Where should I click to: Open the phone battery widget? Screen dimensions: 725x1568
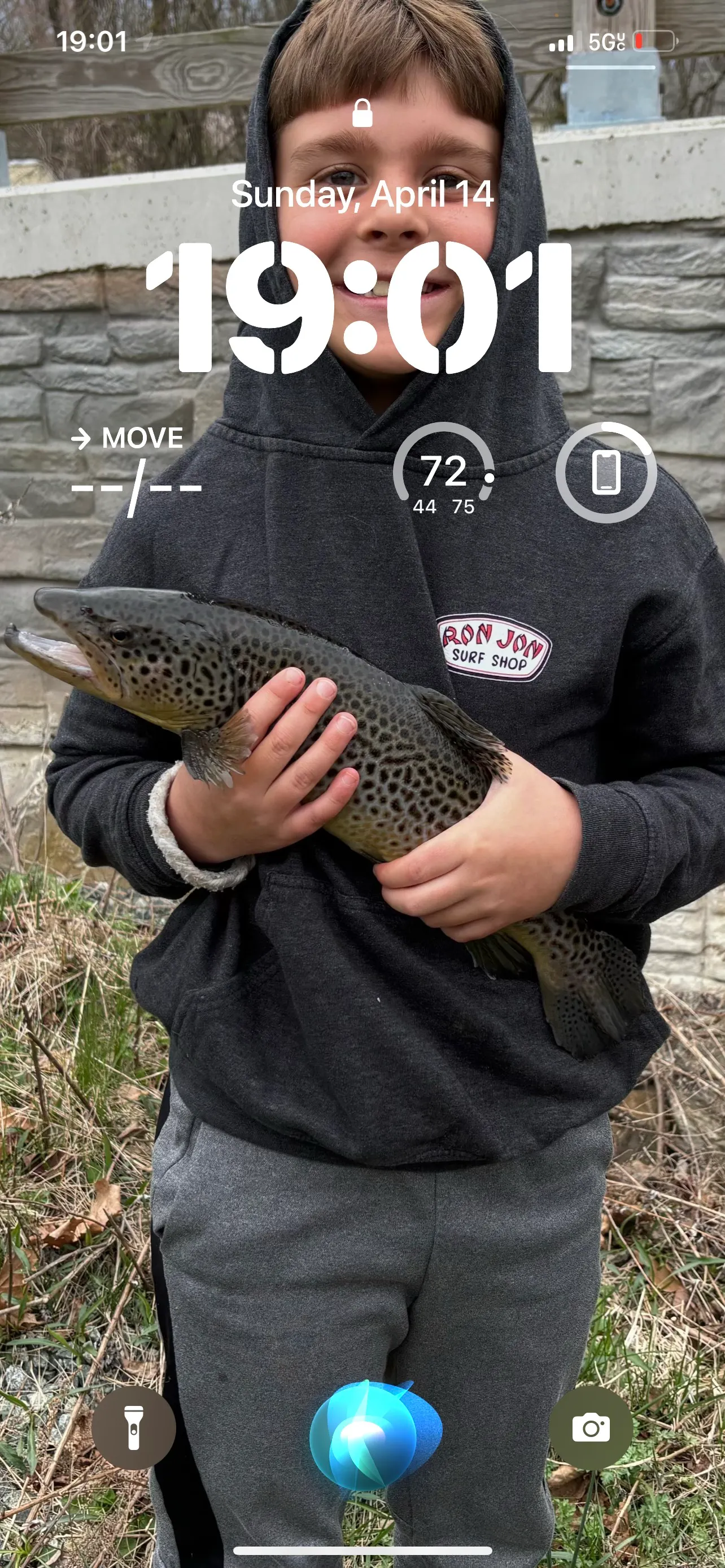tap(606, 471)
